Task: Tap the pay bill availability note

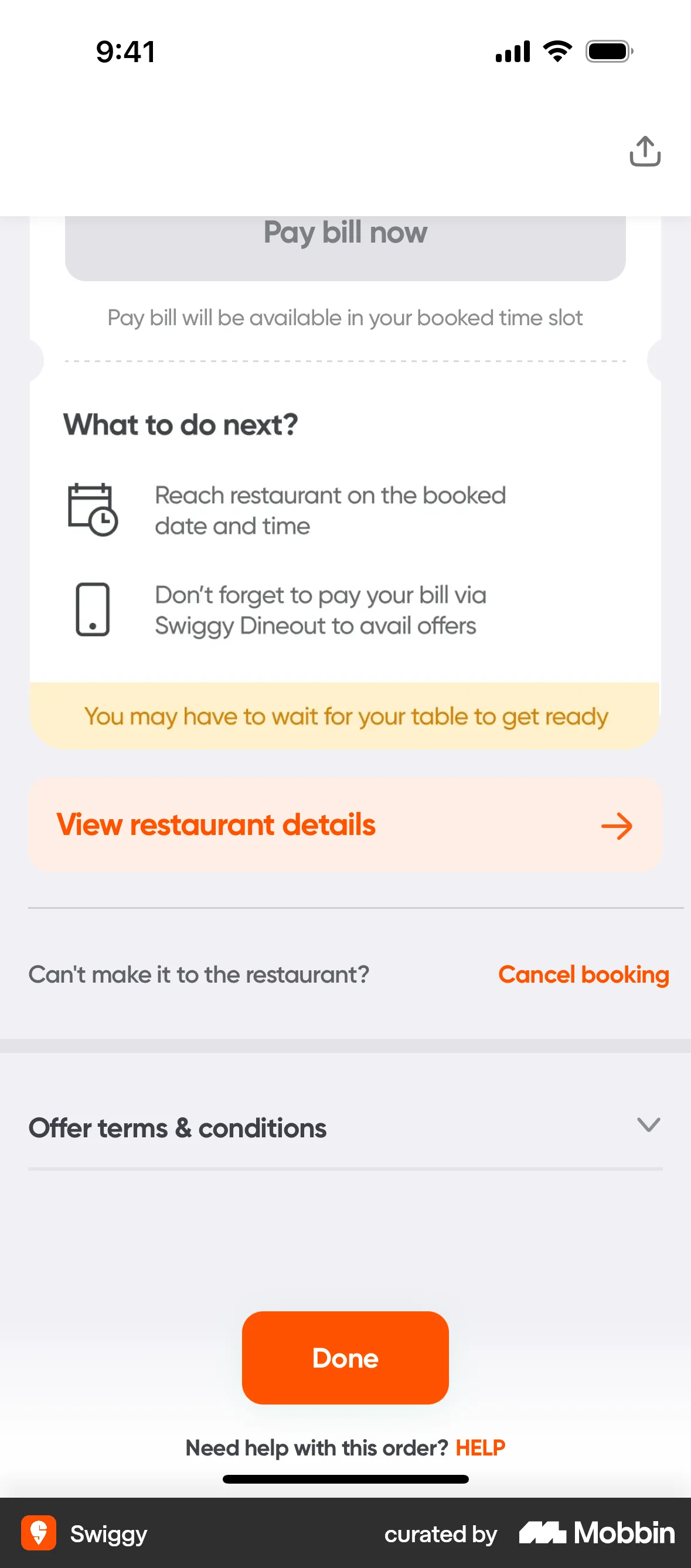Action: 345,317
